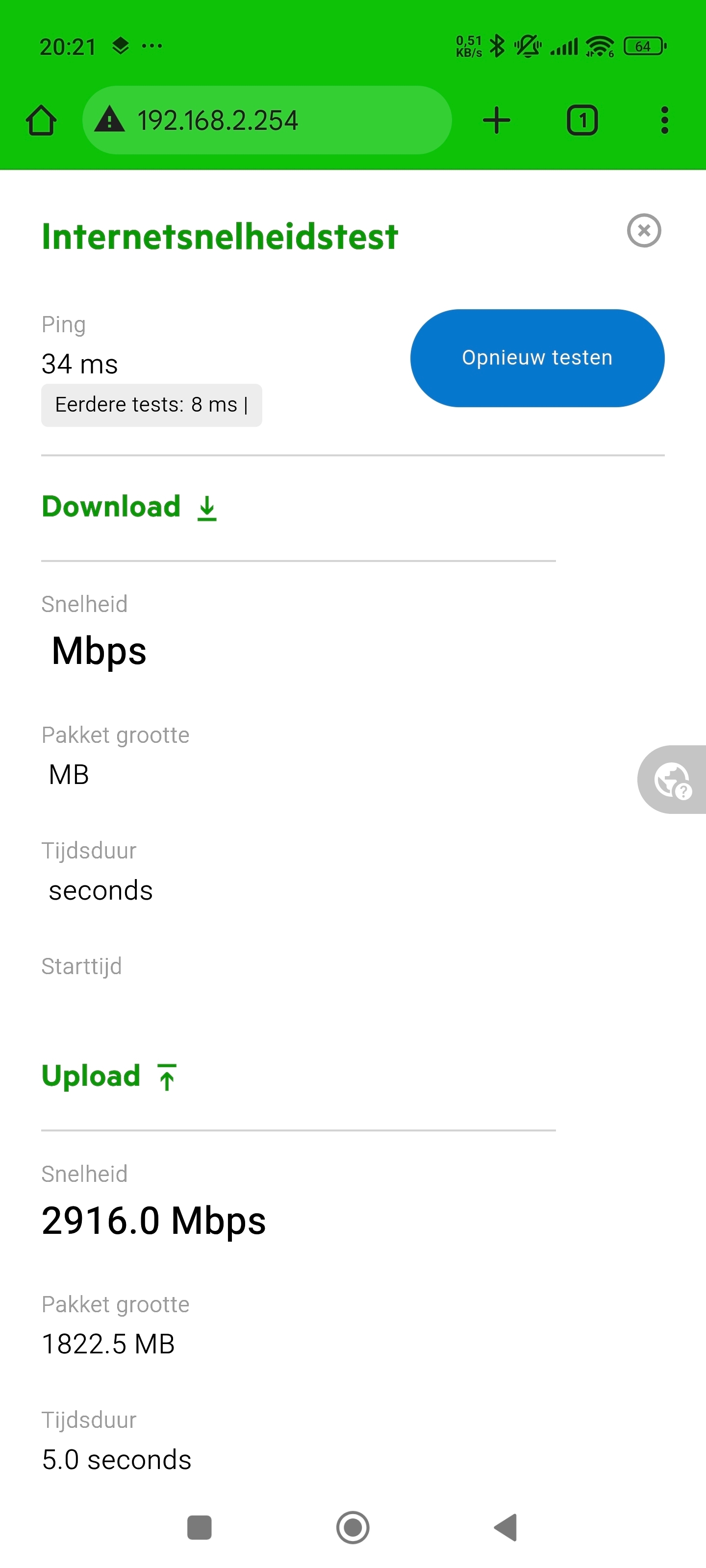This screenshot has width=706, height=1568.
Task: Go back using the system back button
Action: 505,1527
